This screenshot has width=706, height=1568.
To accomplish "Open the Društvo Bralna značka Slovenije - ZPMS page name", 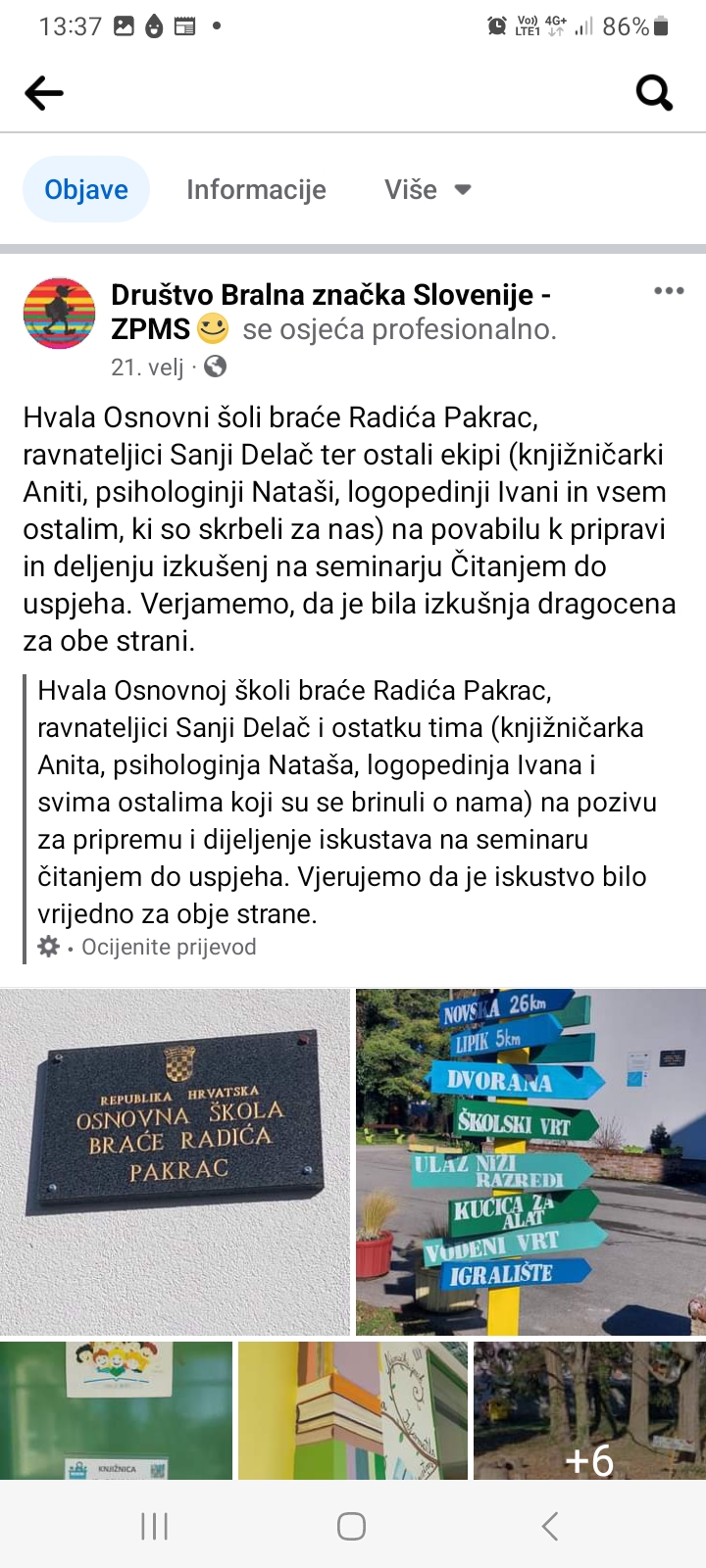I will [x=330, y=295].
